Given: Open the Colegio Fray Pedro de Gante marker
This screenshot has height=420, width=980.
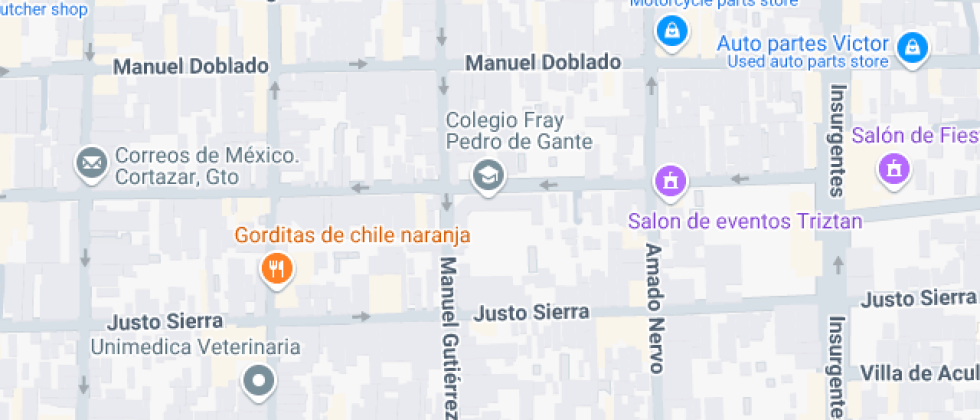Looking at the screenshot, I should click(x=488, y=176).
